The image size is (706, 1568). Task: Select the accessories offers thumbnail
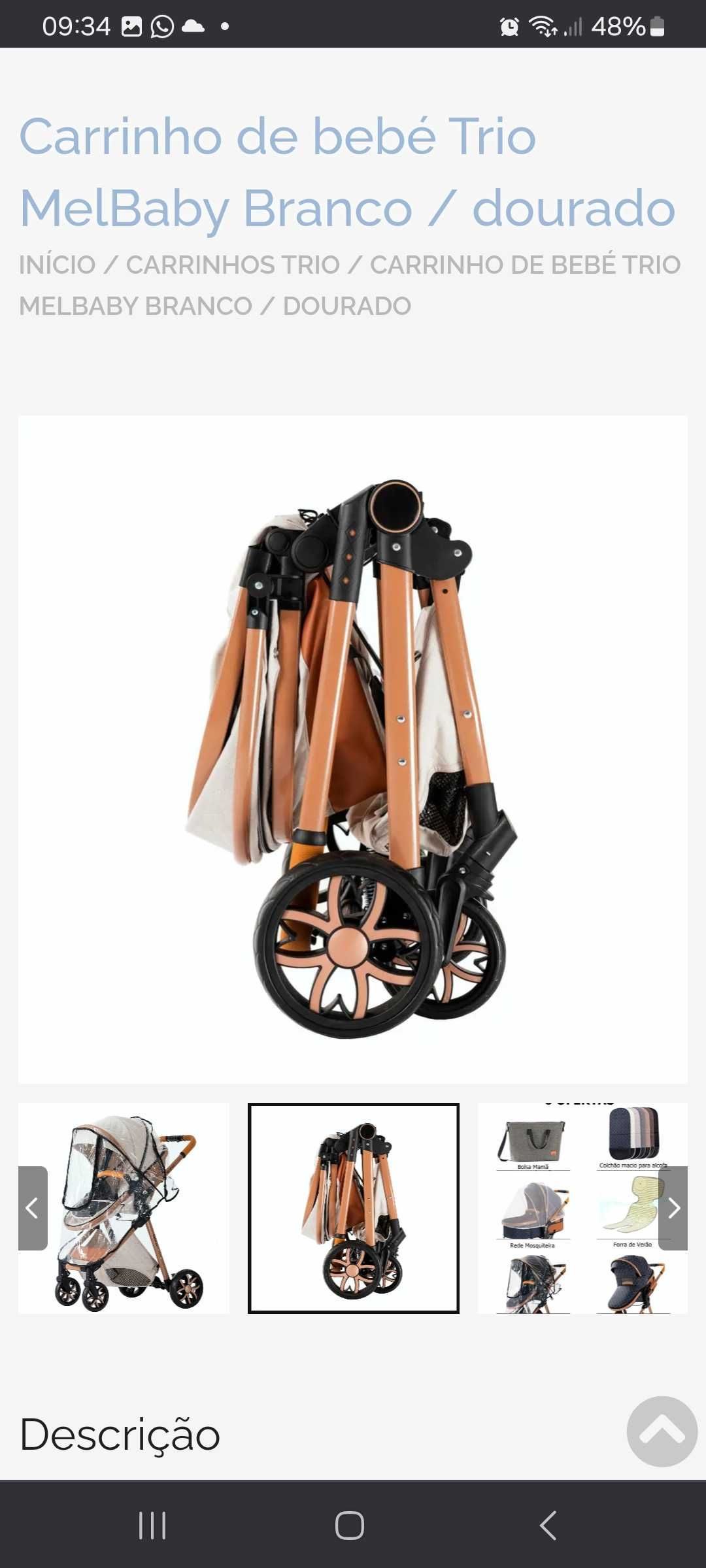(575, 1208)
